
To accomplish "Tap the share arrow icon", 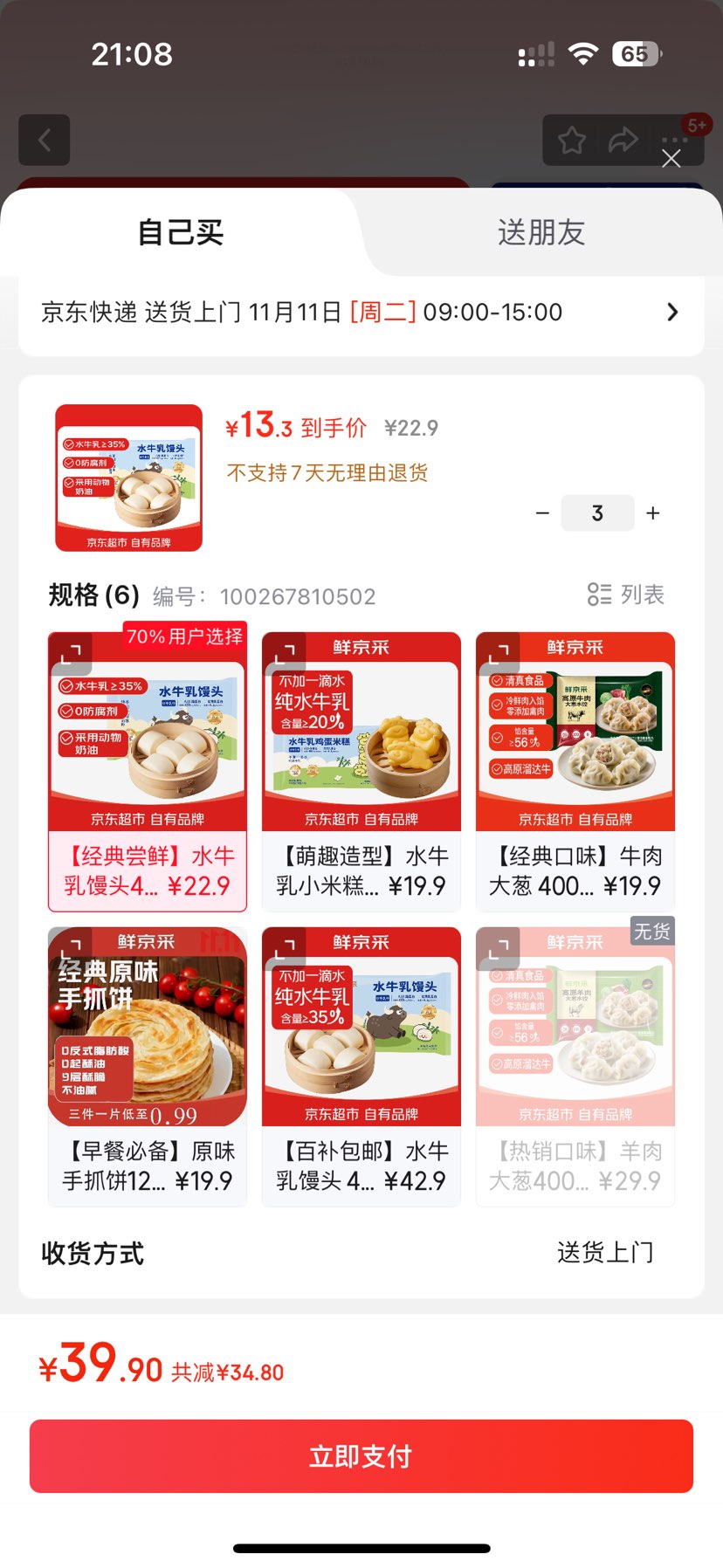I will [623, 140].
